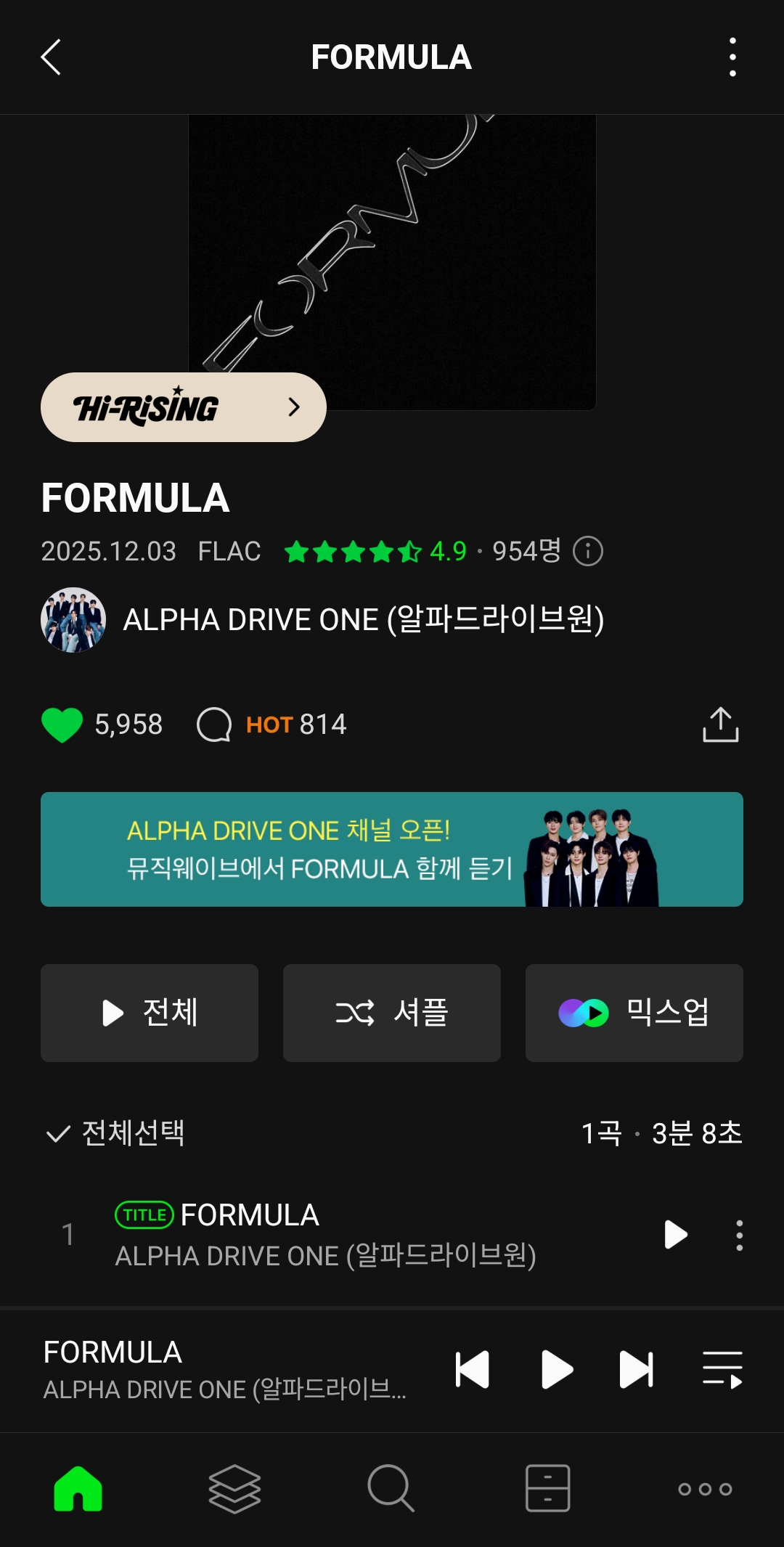Image resolution: width=784 pixels, height=1547 pixels.
Task: Switch to the search tab
Action: 391,1488
